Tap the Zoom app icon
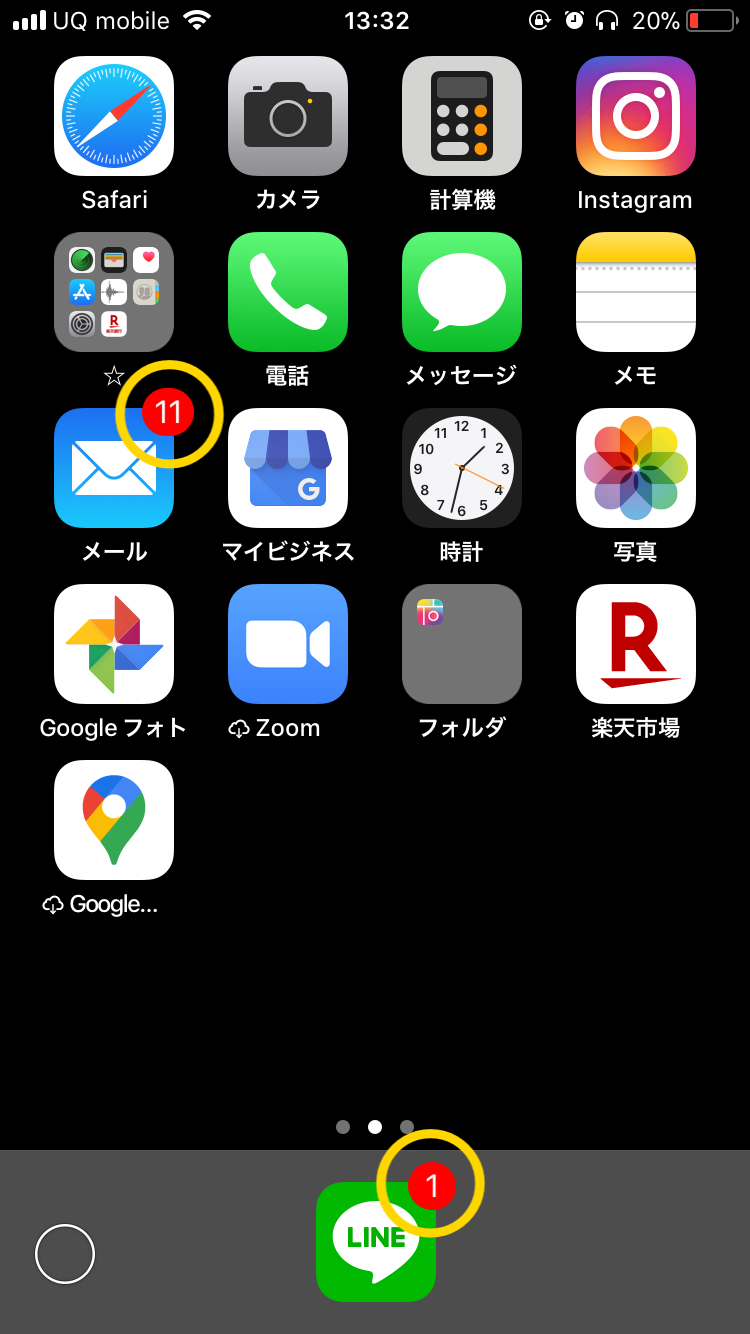Image resolution: width=750 pixels, height=1334 pixels. point(288,644)
